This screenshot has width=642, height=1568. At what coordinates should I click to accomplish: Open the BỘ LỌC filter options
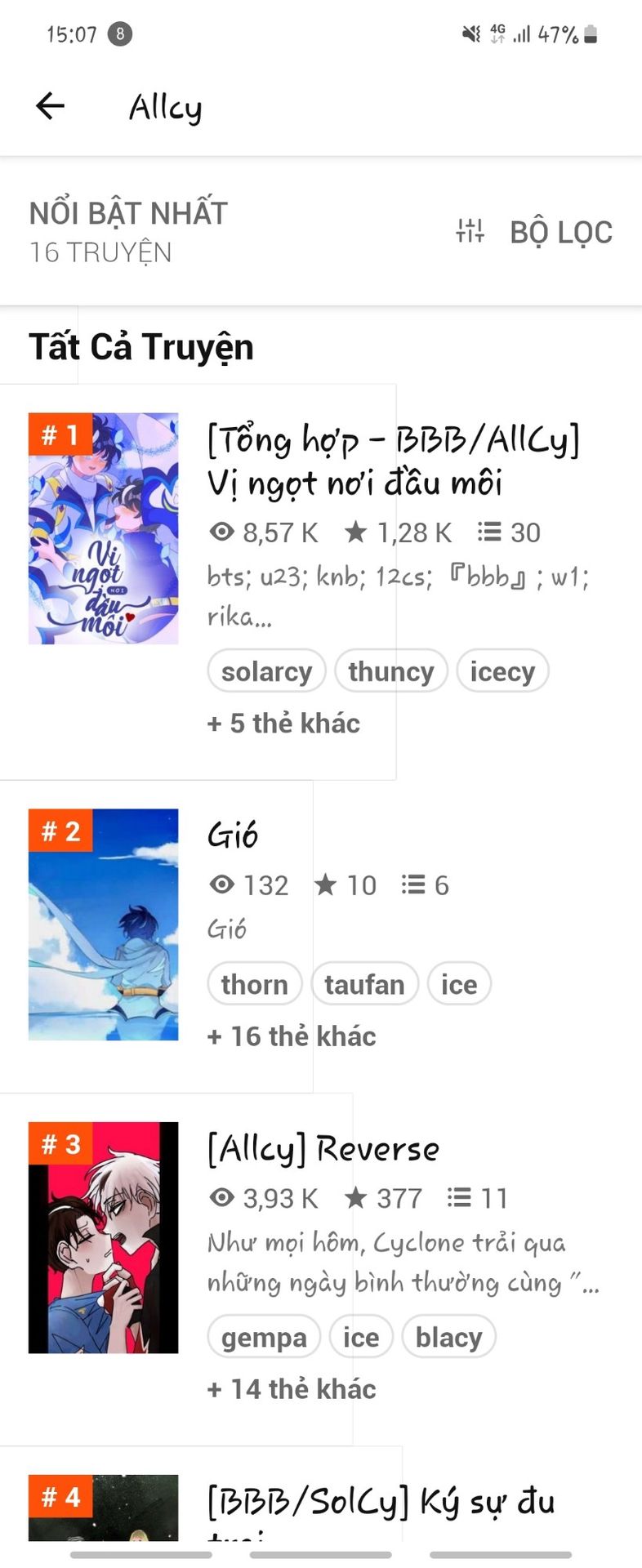tap(535, 232)
